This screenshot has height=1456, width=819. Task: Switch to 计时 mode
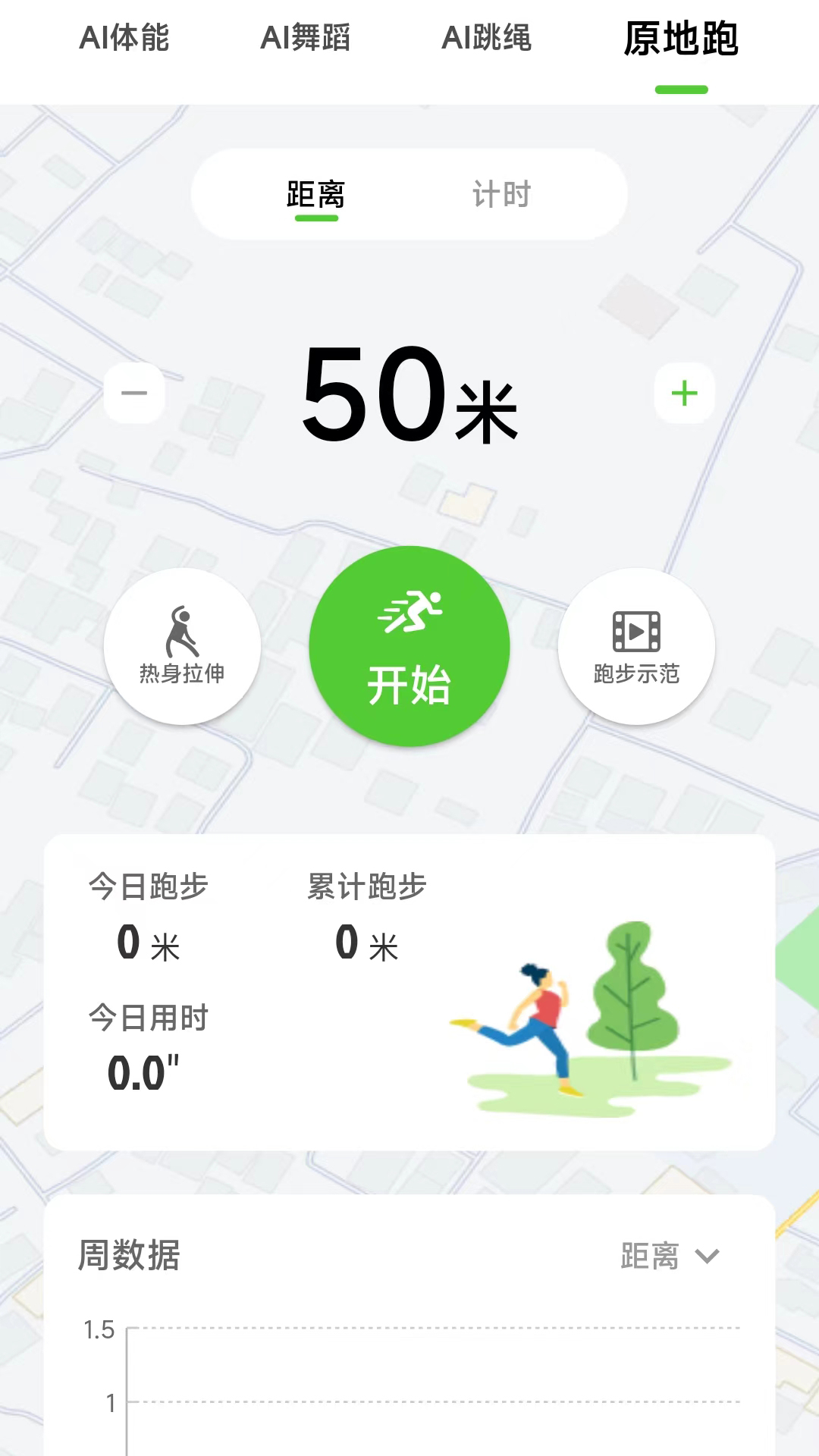[501, 195]
